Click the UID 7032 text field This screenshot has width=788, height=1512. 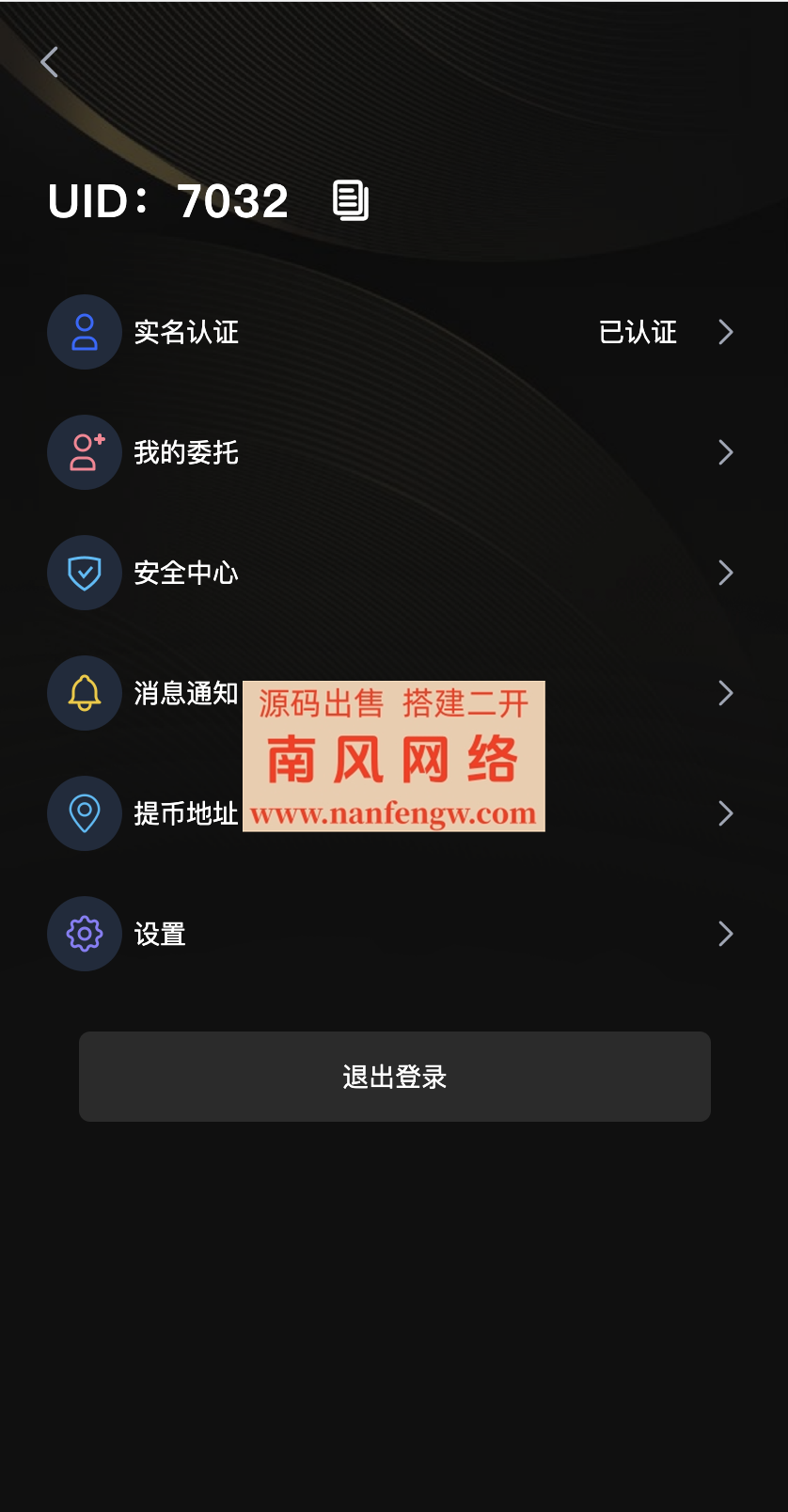click(167, 199)
